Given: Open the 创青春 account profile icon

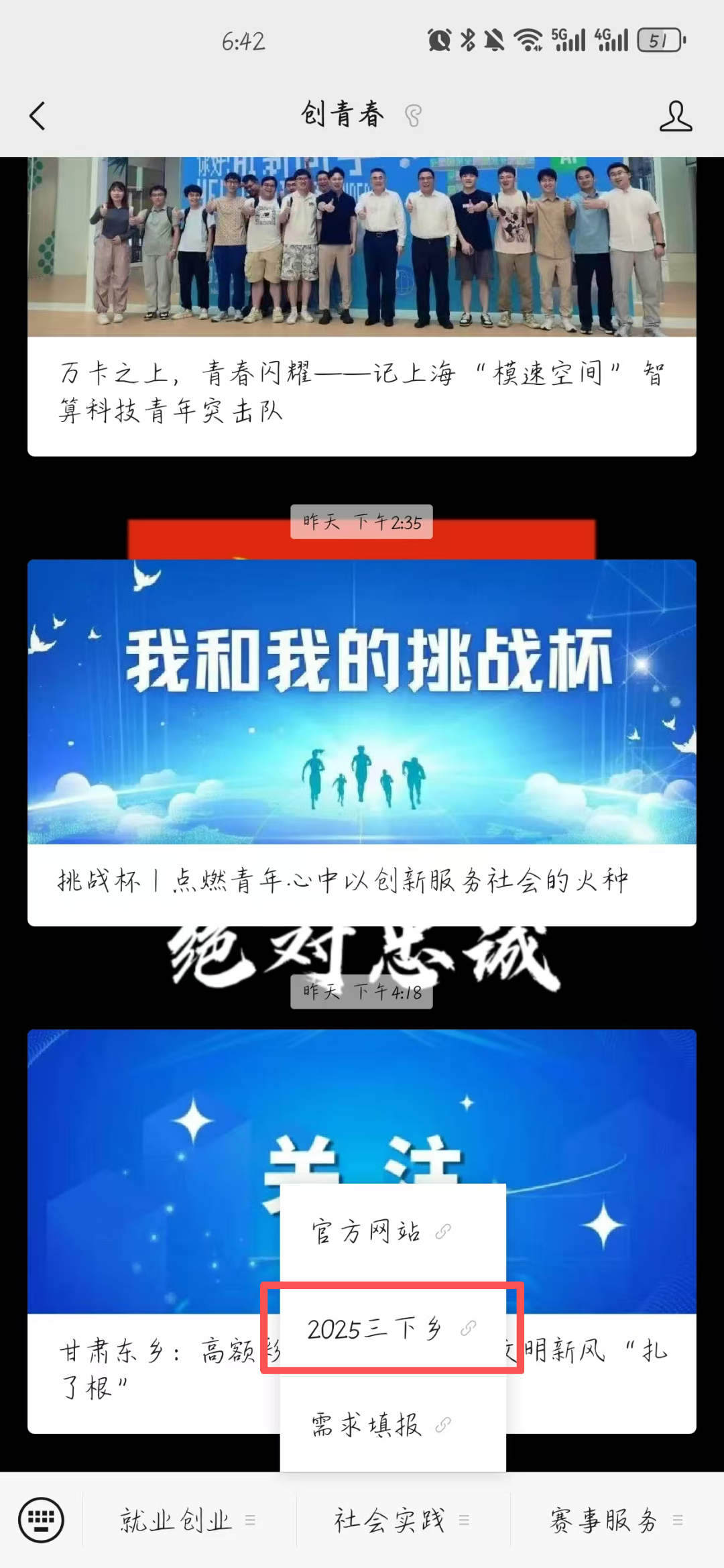Looking at the screenshot, I should pos(675,116).
